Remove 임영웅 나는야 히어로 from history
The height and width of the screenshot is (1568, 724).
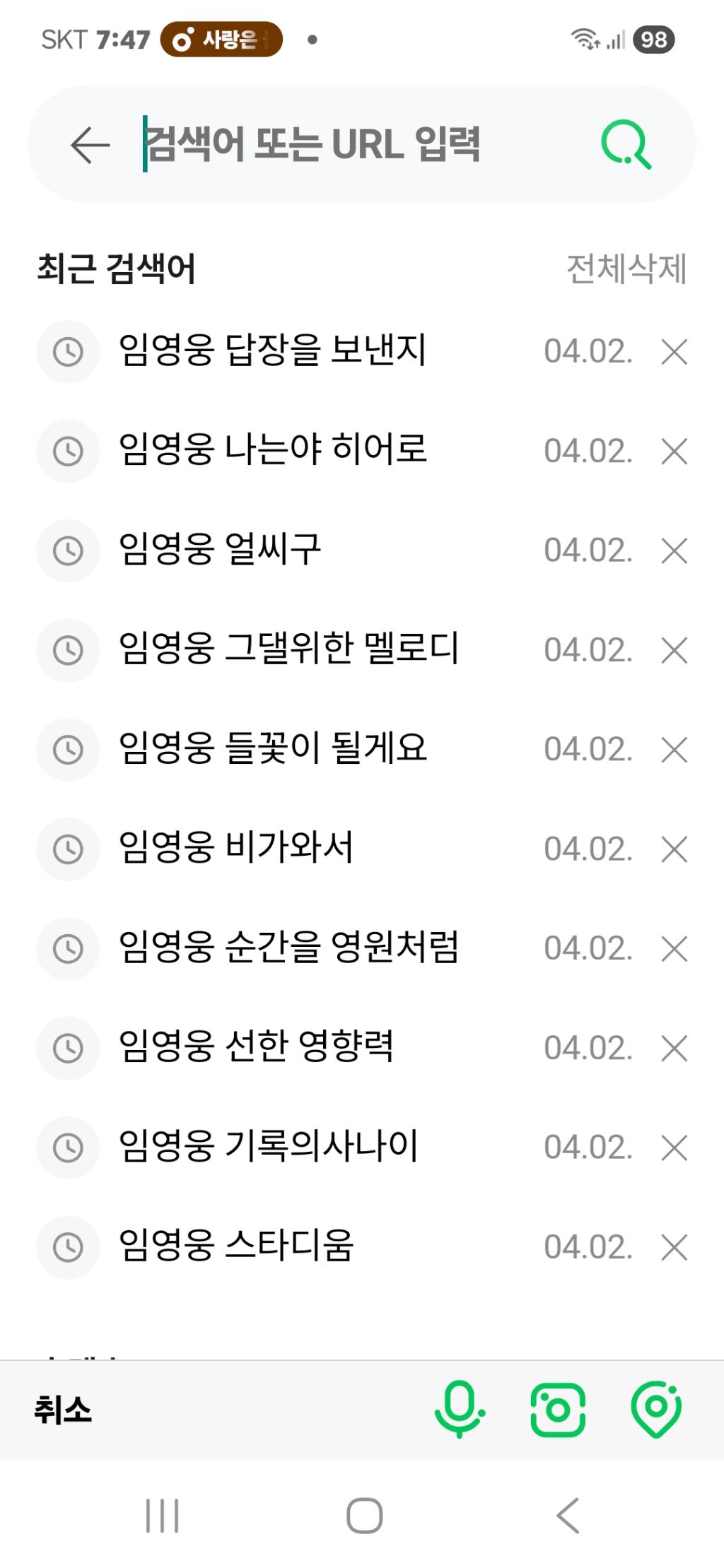tap(674, 451)
